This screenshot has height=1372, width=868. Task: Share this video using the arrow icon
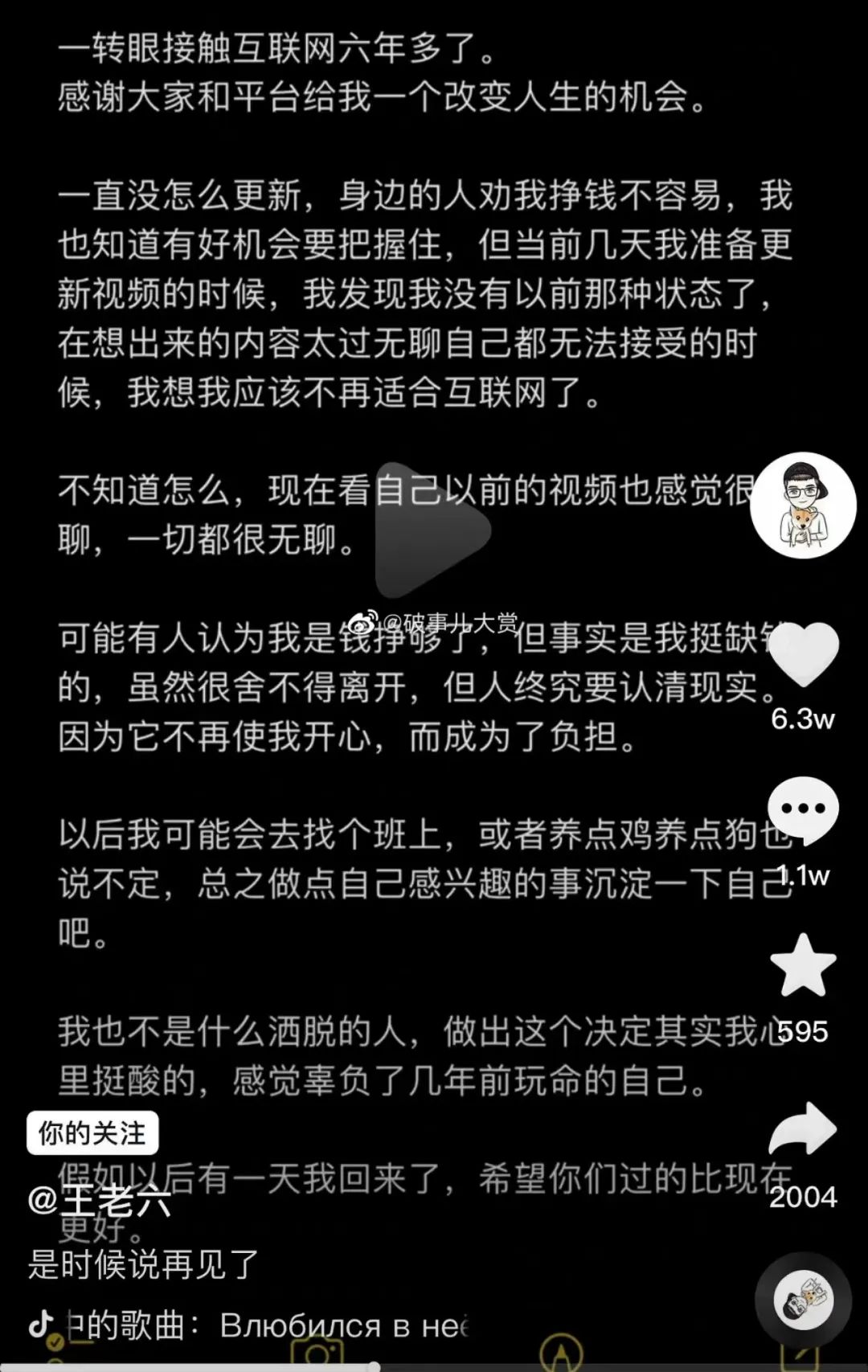pos(803,1129)
